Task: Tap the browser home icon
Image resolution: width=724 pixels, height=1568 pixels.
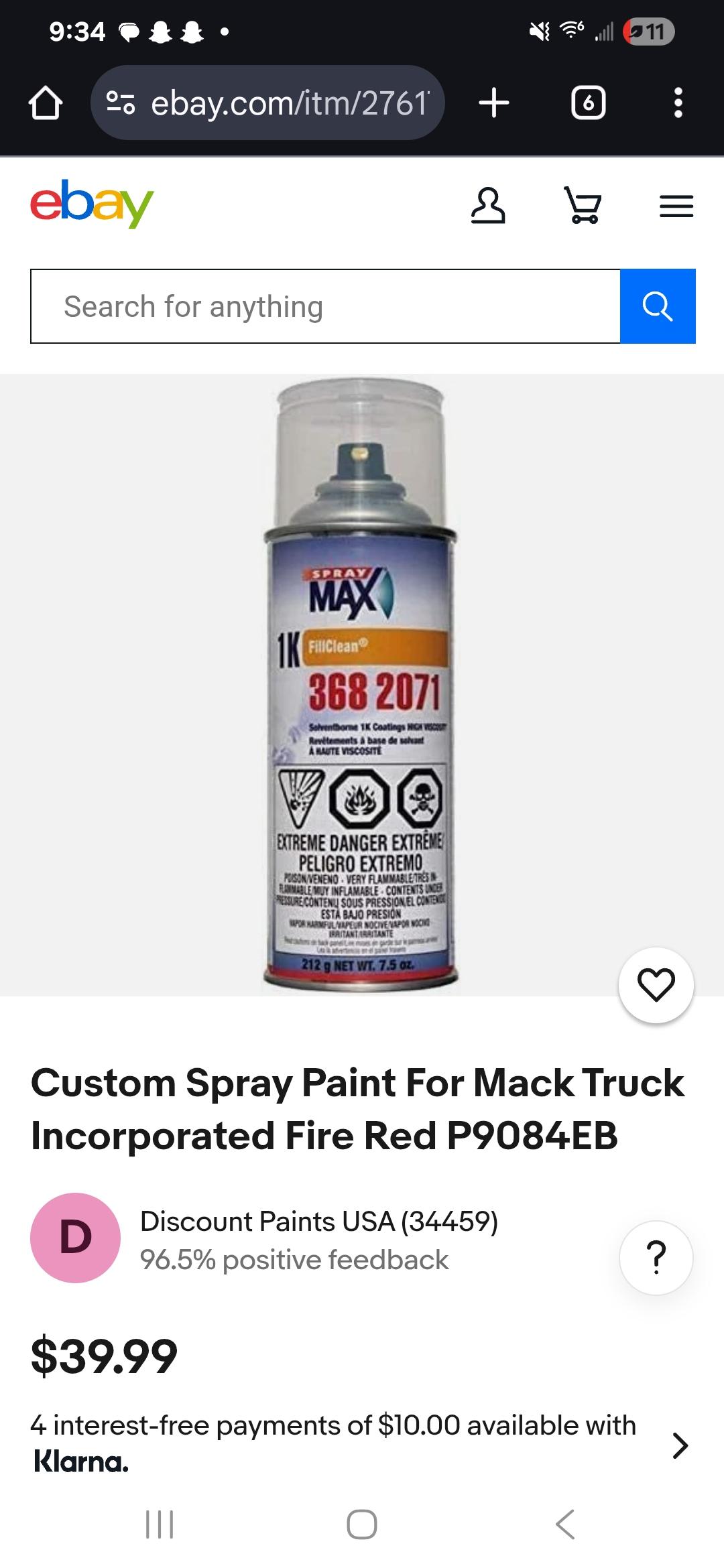Action: (x=46, y=104)
